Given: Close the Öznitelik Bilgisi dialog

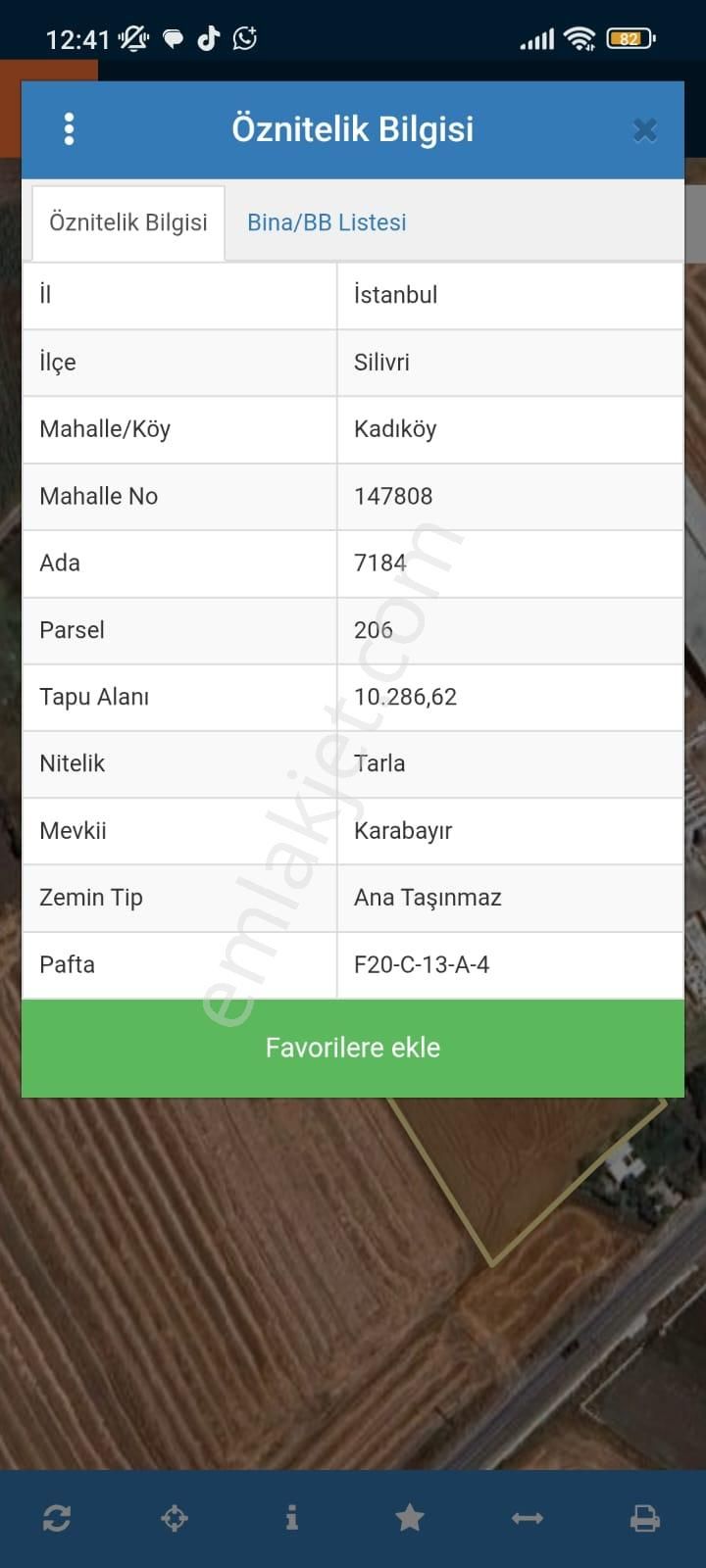Looking at the screenshot, I should click(644, 130).
